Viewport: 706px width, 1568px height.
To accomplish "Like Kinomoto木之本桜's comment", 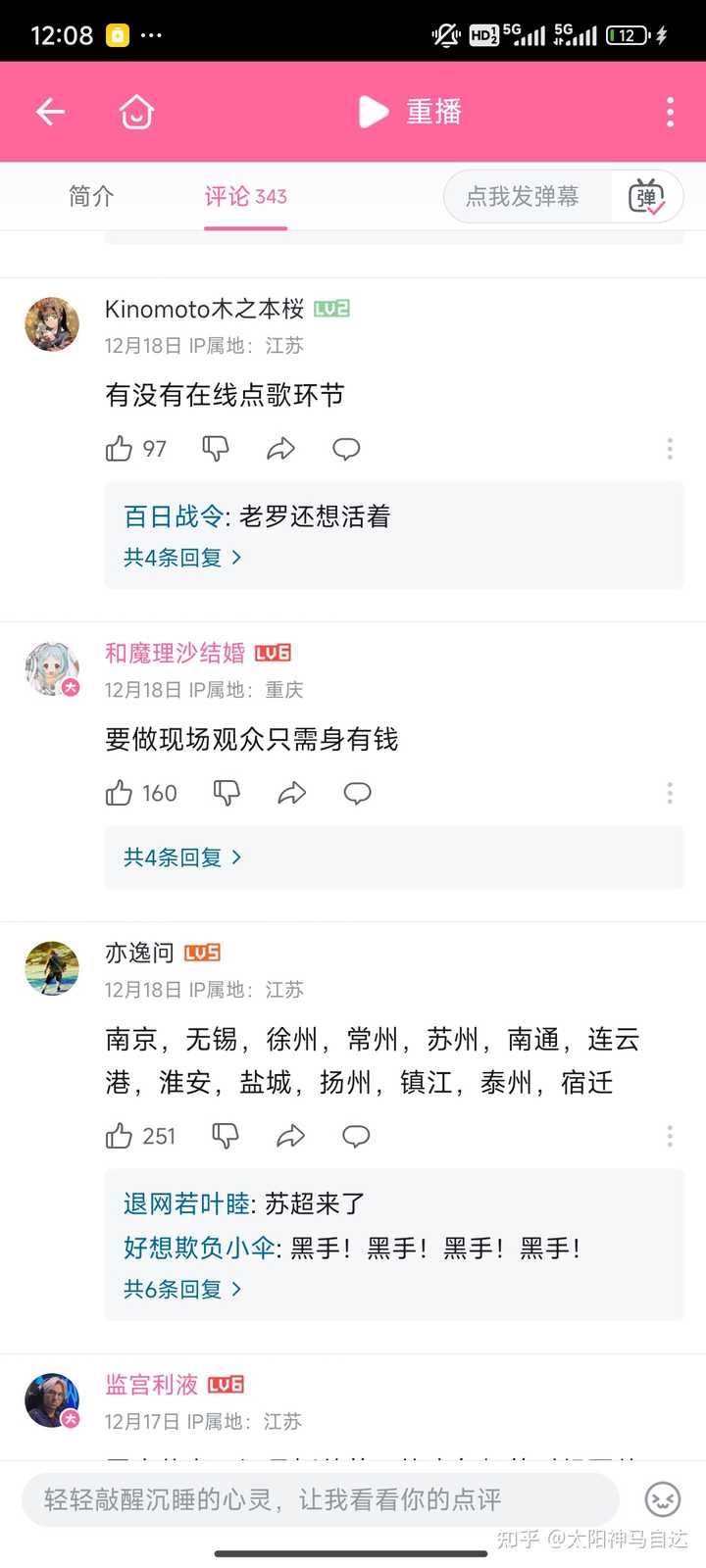I will (x=120, y=449).
